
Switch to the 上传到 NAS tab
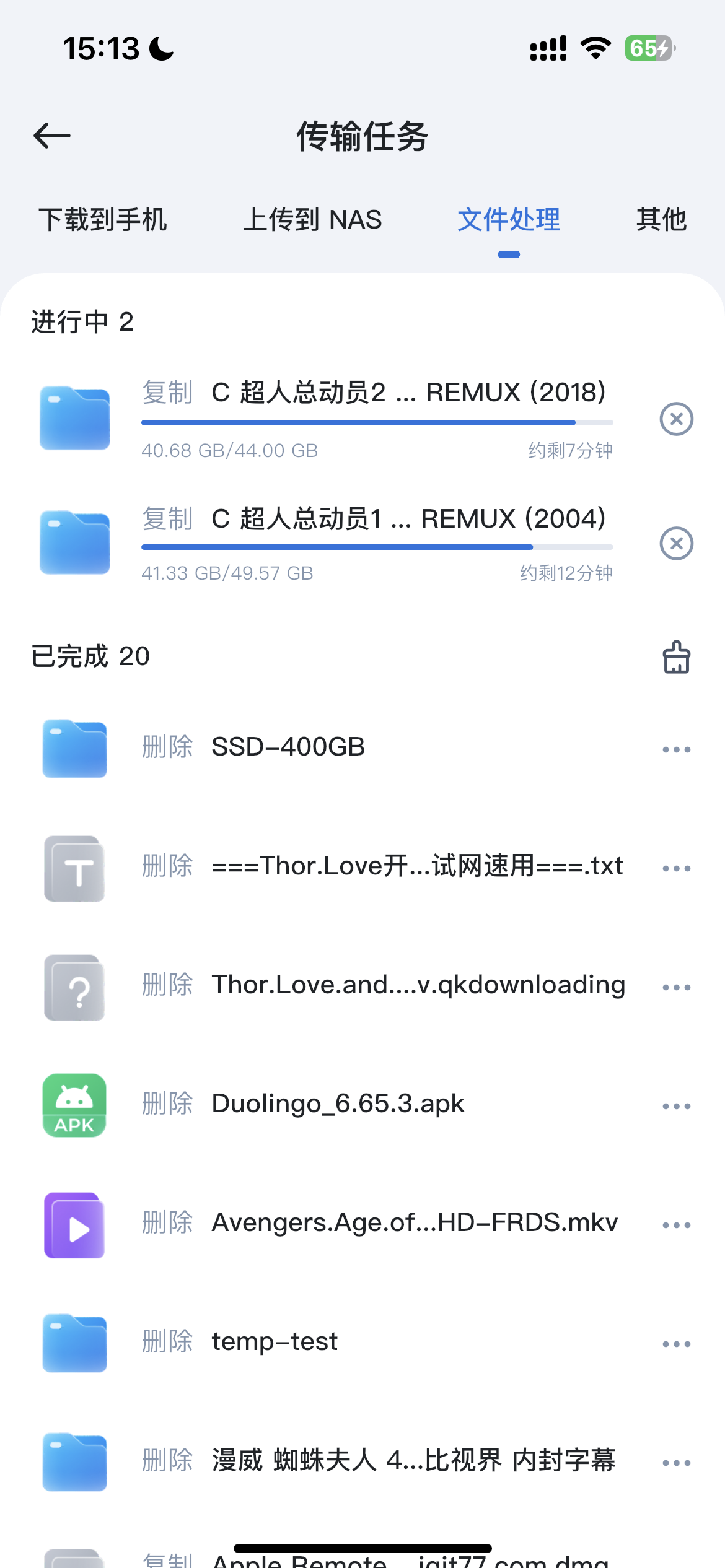pos(312,220)
